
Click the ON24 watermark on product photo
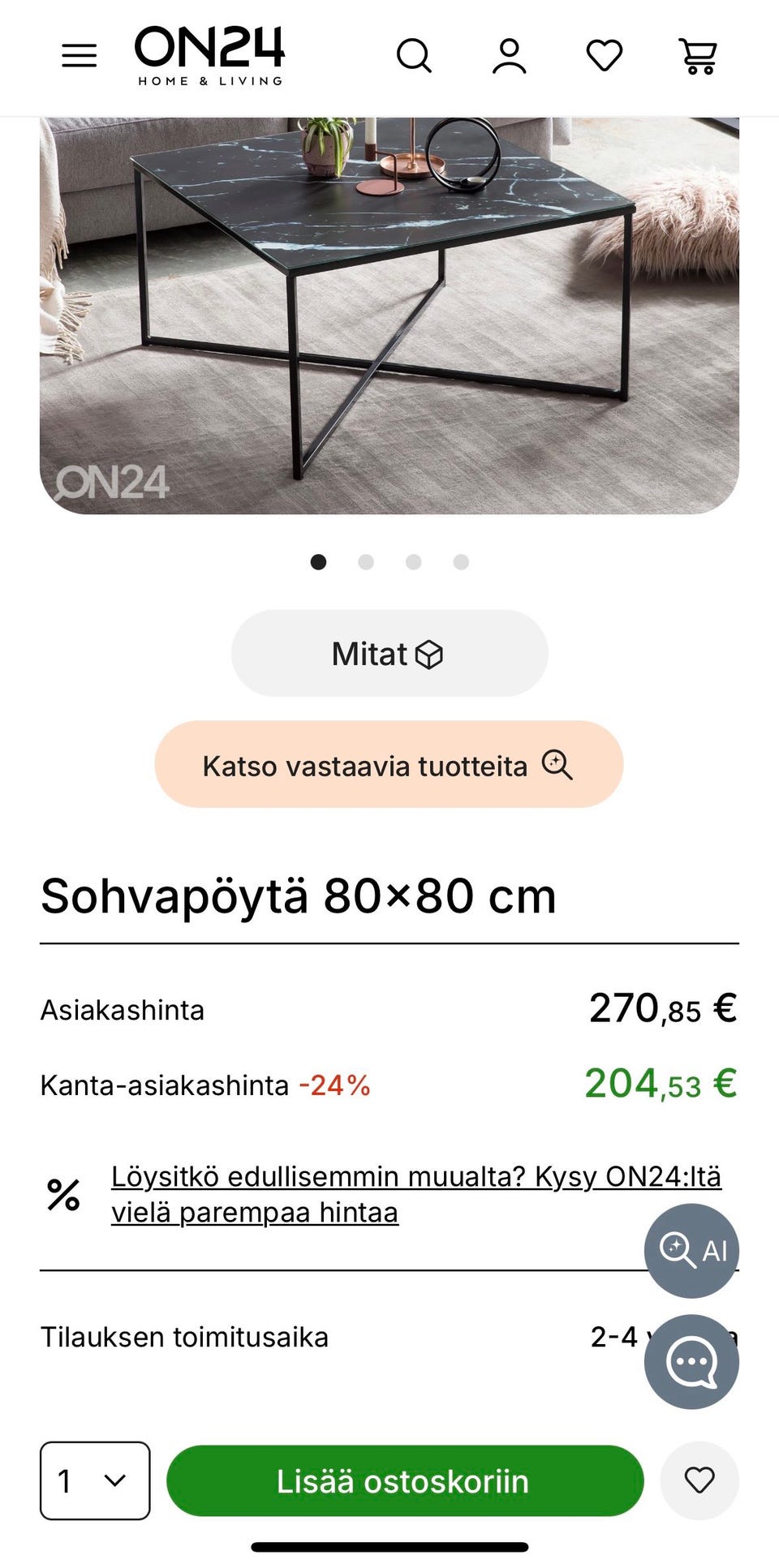pos(112,479)
